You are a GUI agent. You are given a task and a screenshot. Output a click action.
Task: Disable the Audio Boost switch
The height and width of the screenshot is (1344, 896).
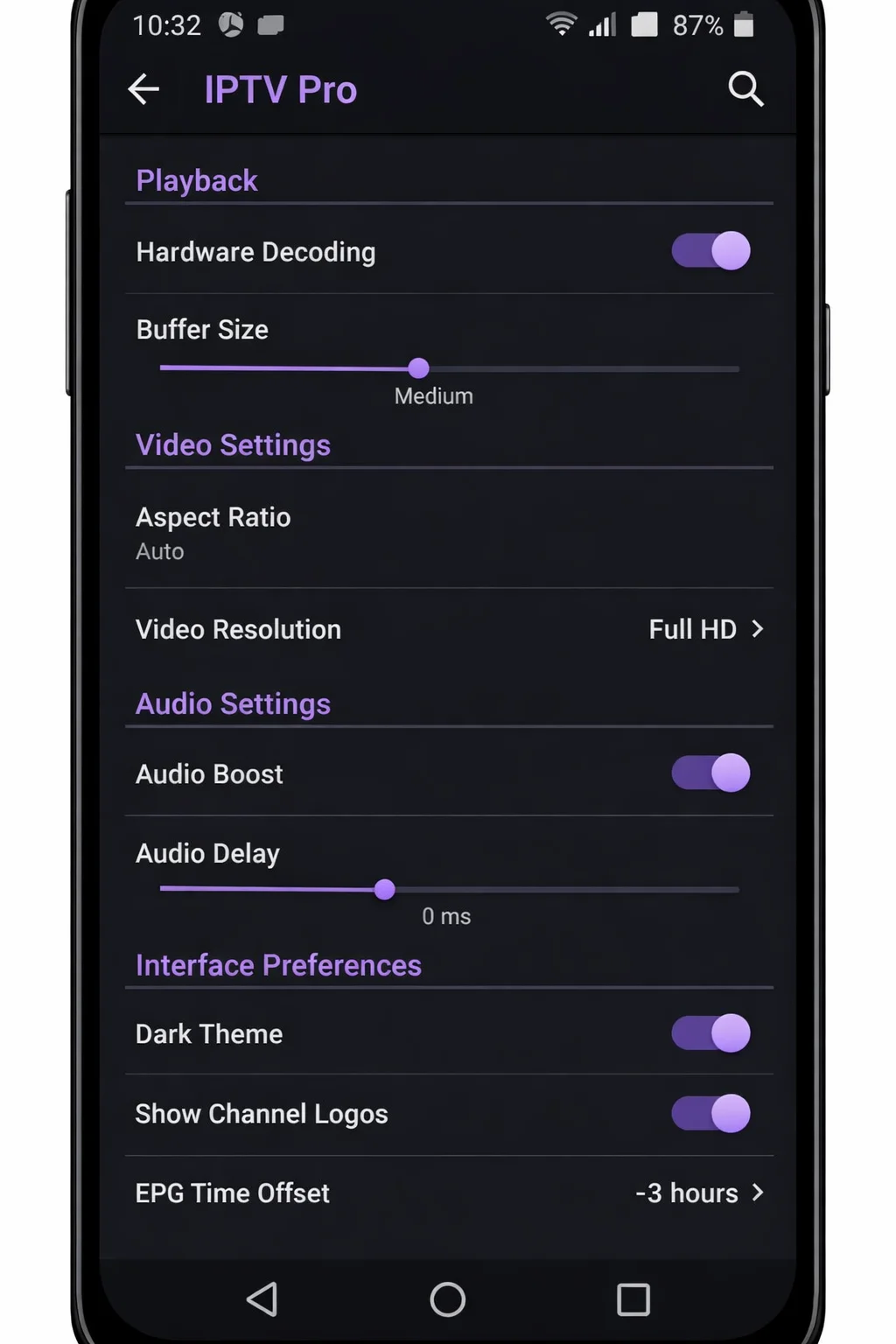(710, 773)
